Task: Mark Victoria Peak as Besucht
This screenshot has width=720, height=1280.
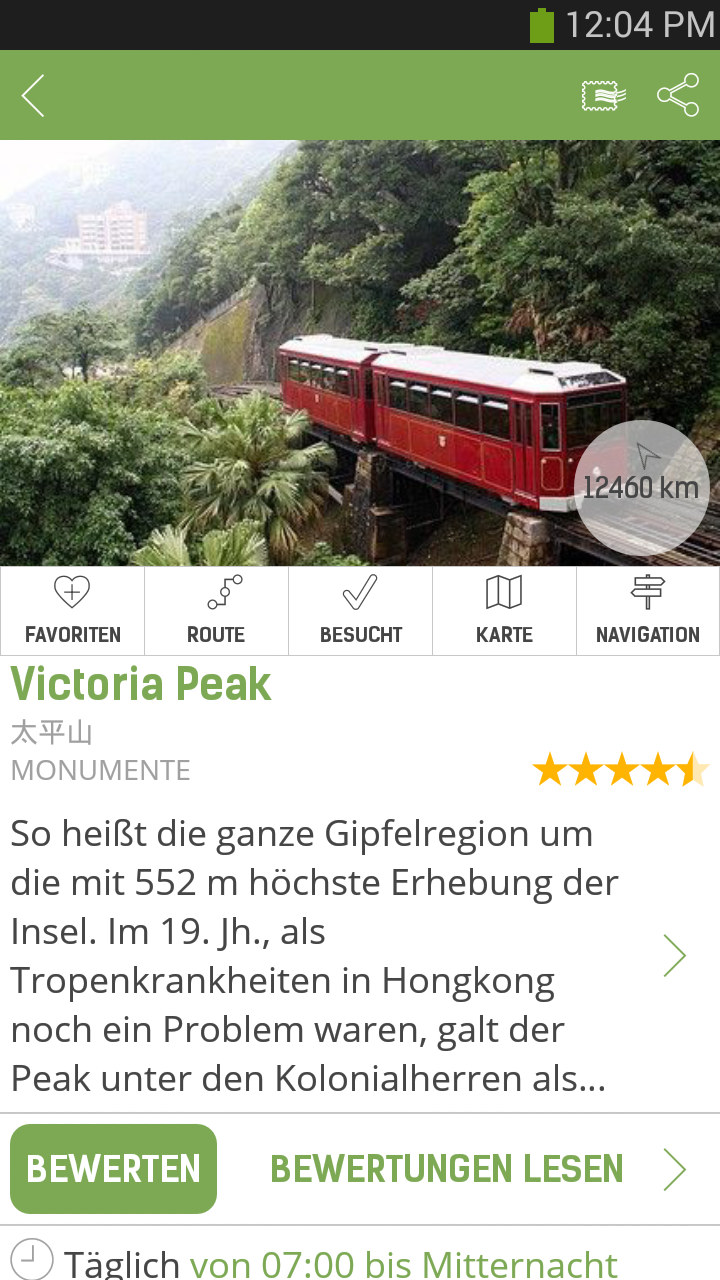Action: coord(360,611)
